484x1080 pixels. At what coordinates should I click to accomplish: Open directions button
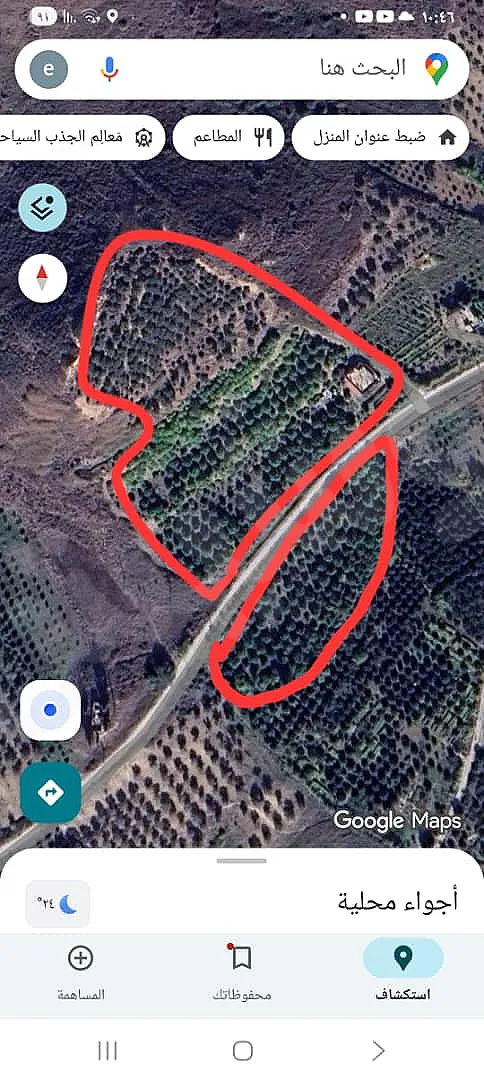click(x=50, y=793)
